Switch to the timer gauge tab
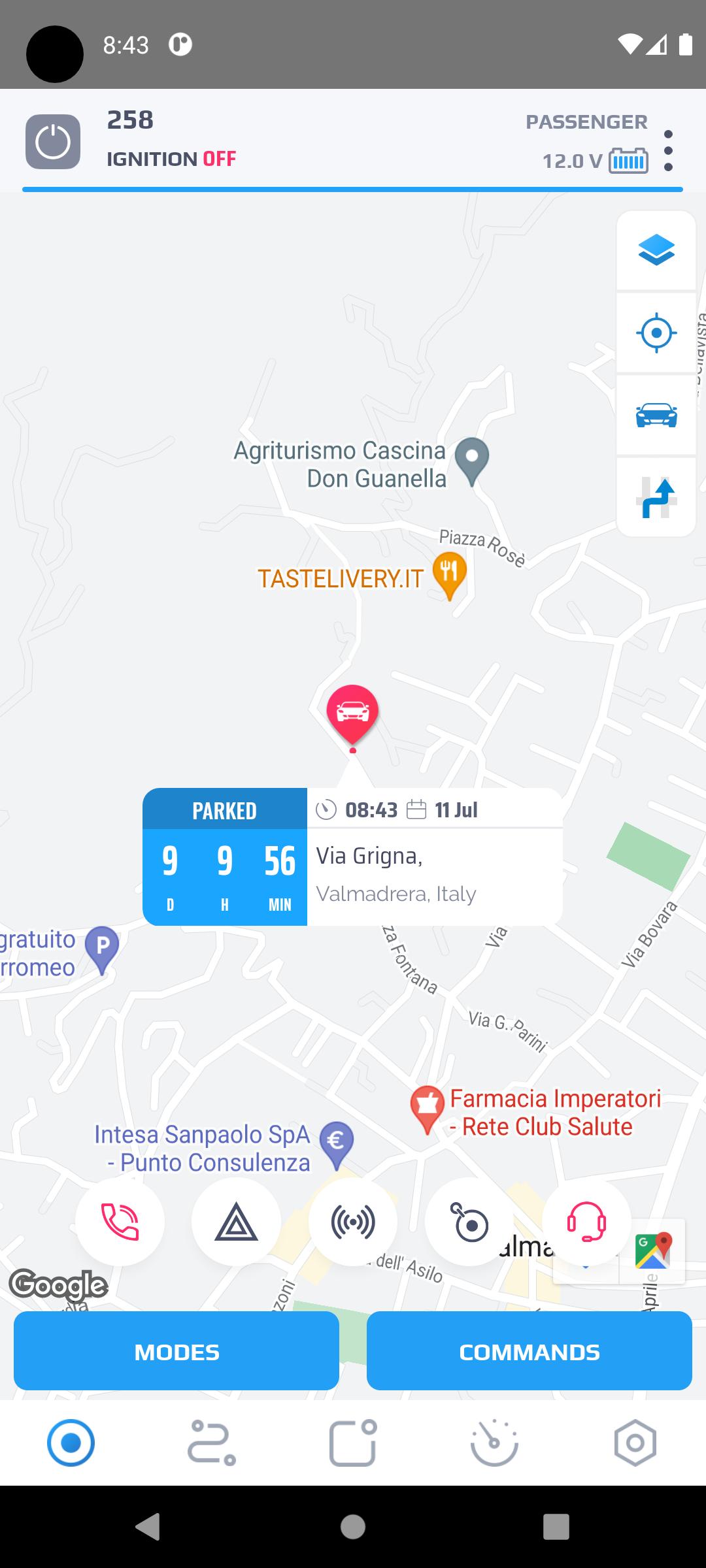Screen dimensions: 706x1568 point(494,1443)
